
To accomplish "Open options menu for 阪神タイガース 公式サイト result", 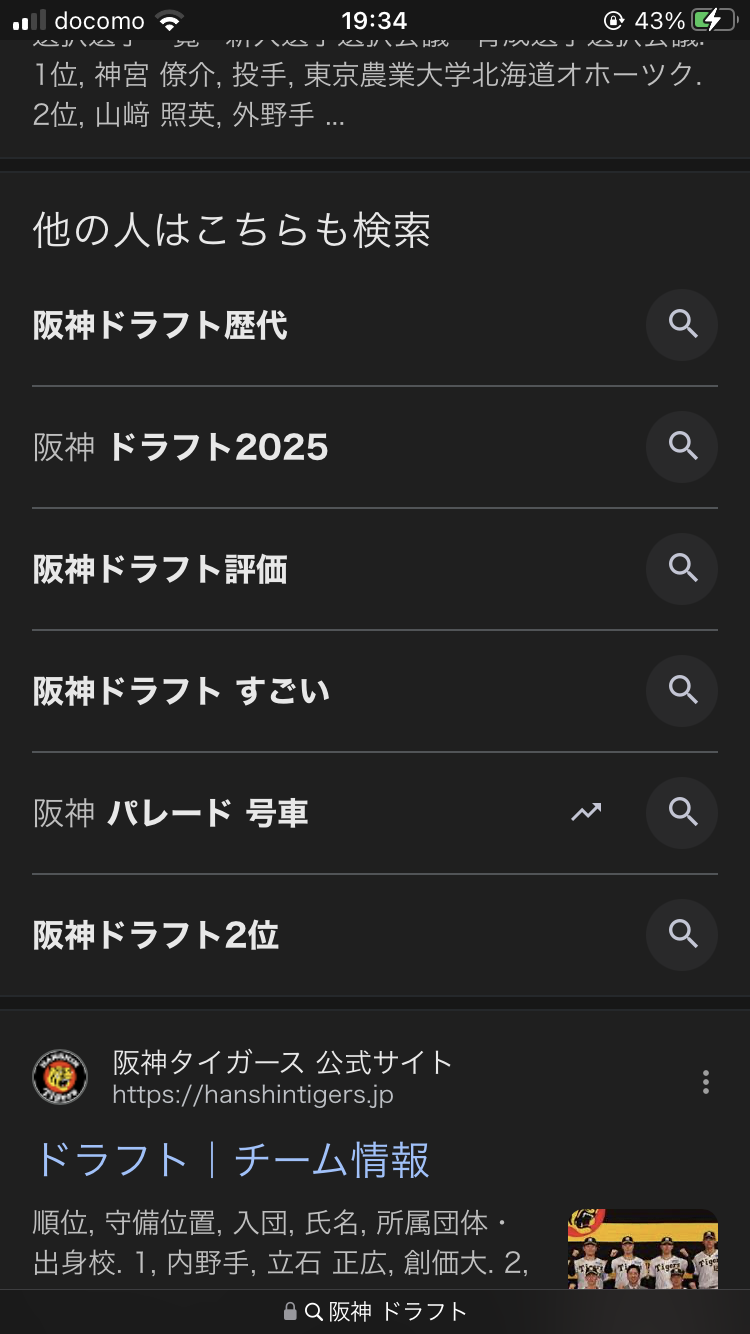I will click(706, 1081).
